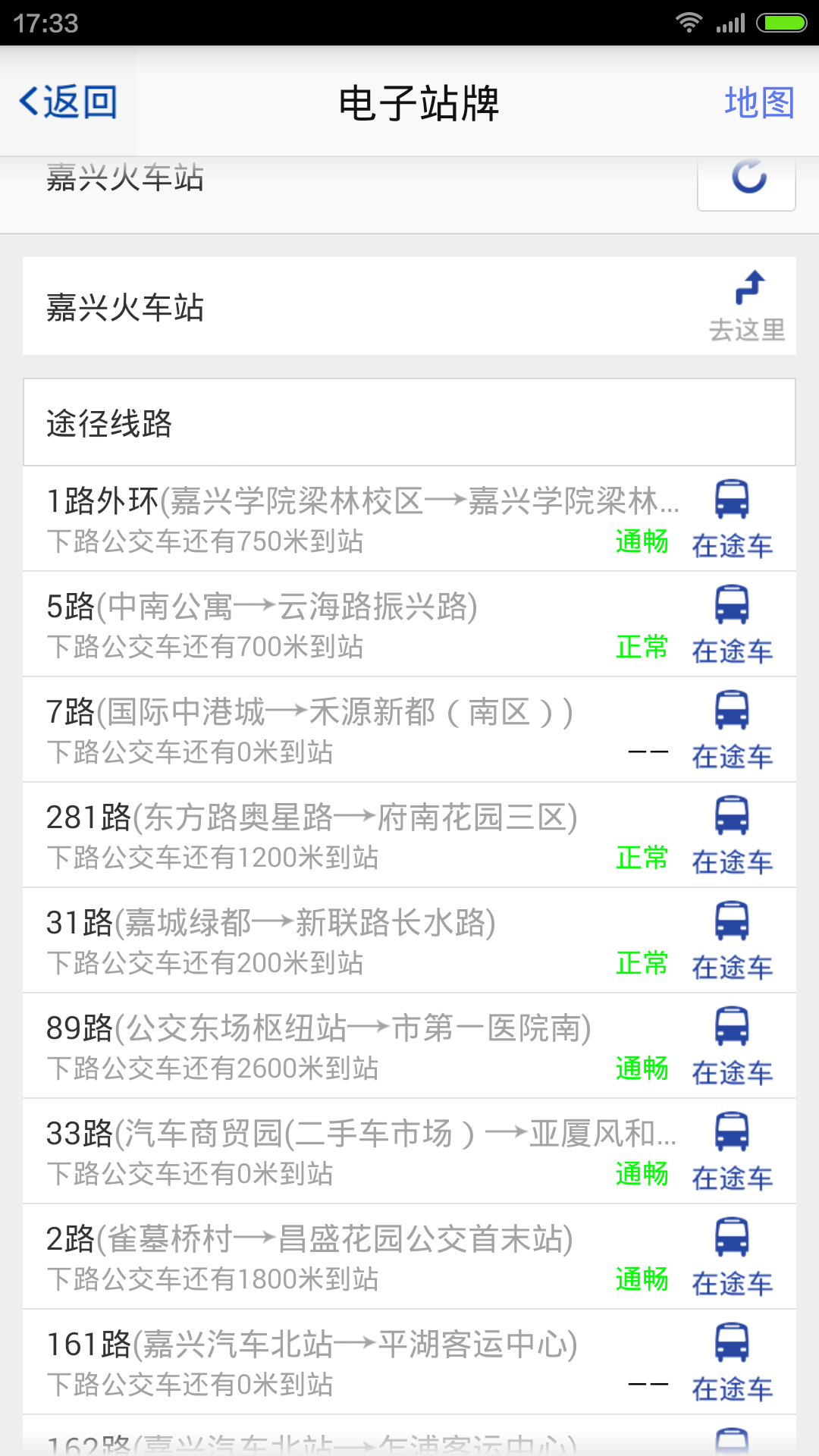This screenshot has height=1456, width=819.
Task: Open the 地图 map view
Action: tap(758, 102)
